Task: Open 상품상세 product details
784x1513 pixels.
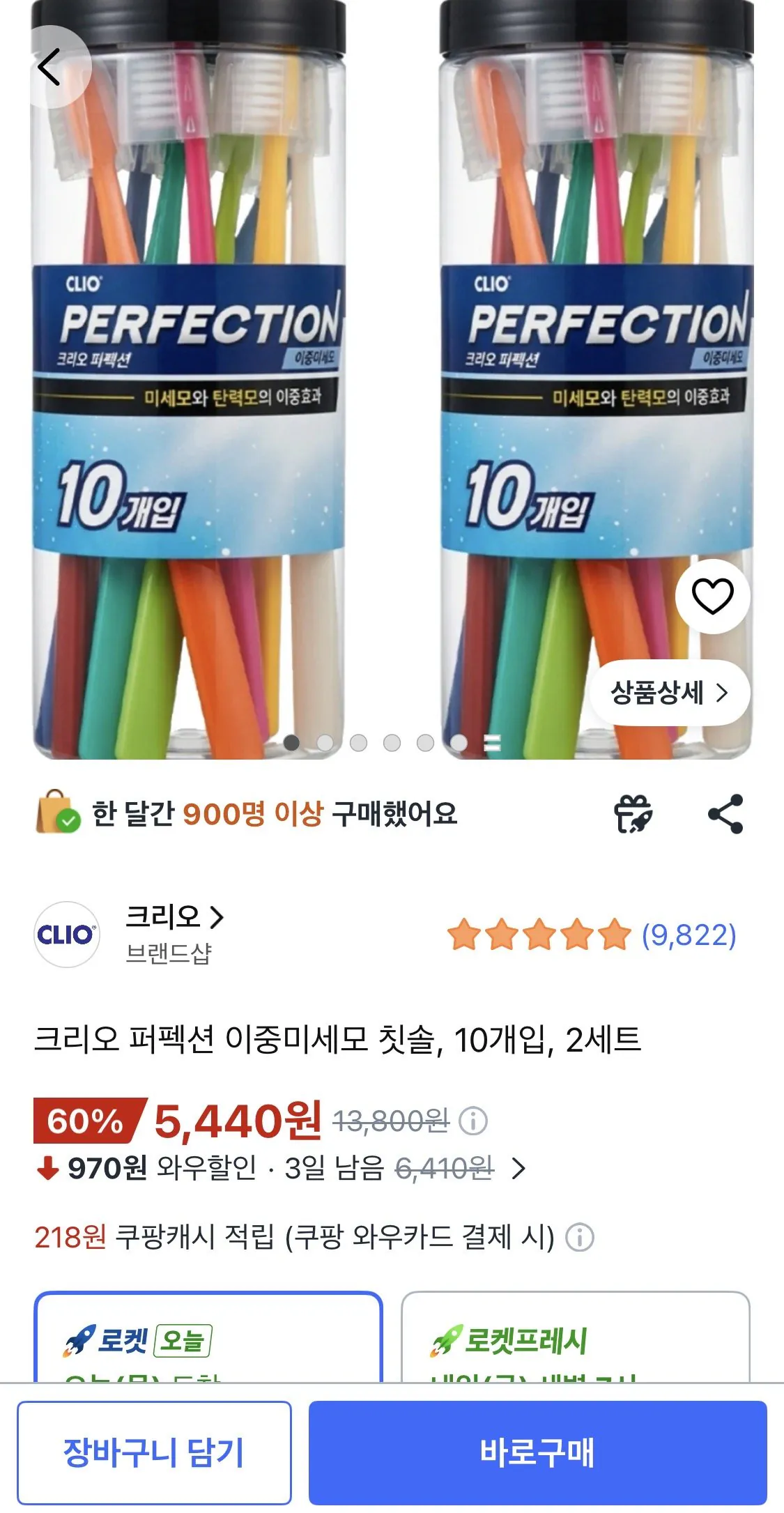Action: tap(670, 693)
